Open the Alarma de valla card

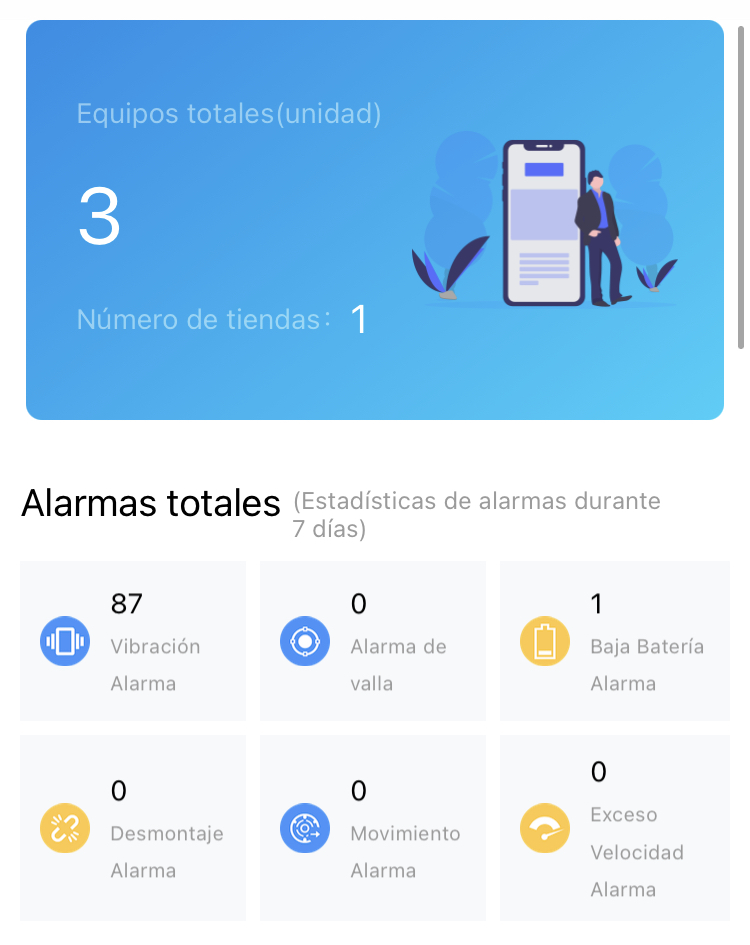click(x=373, y=641)
